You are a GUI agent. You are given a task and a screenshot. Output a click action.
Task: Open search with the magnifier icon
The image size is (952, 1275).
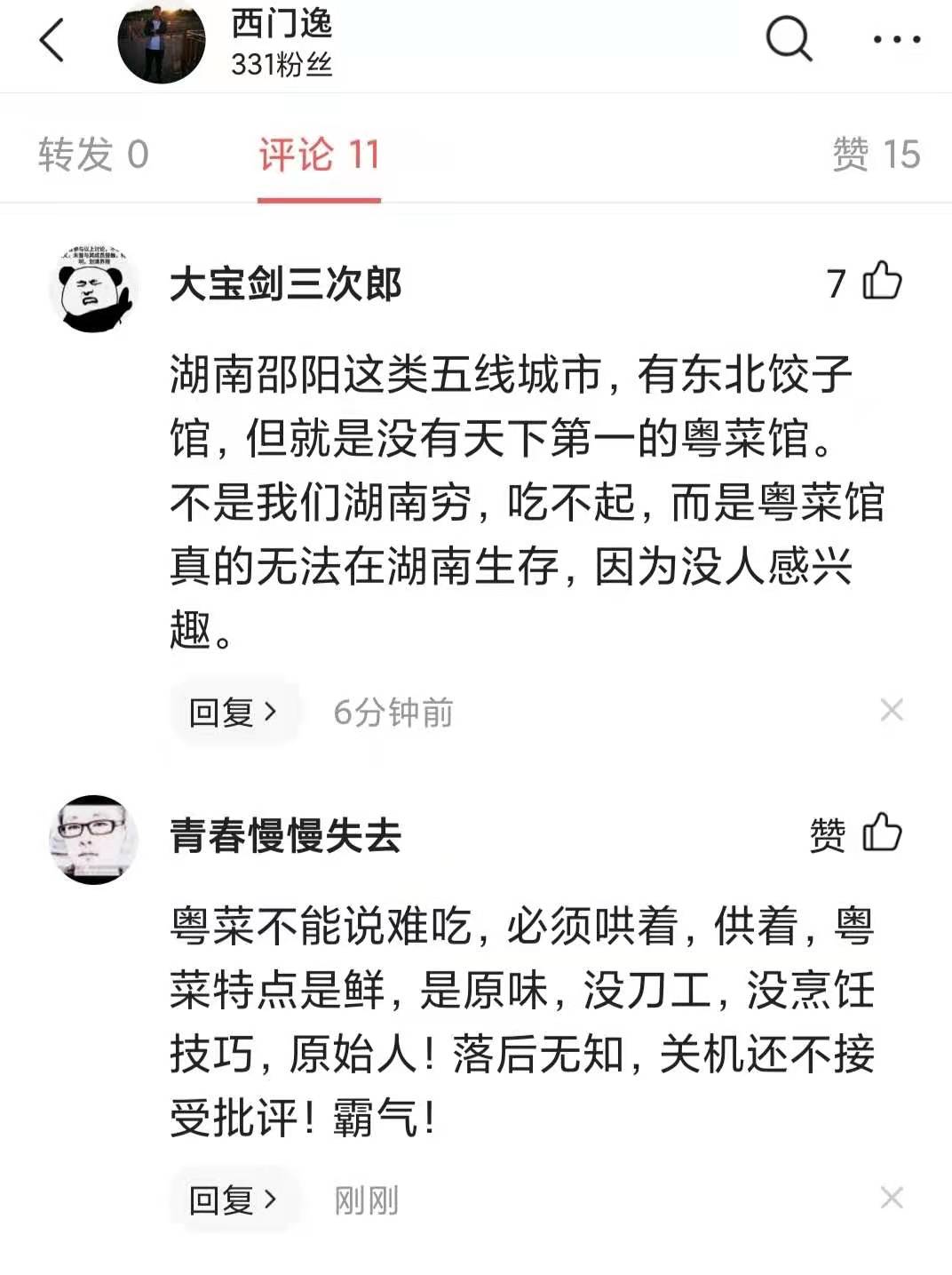coord(789,40)
